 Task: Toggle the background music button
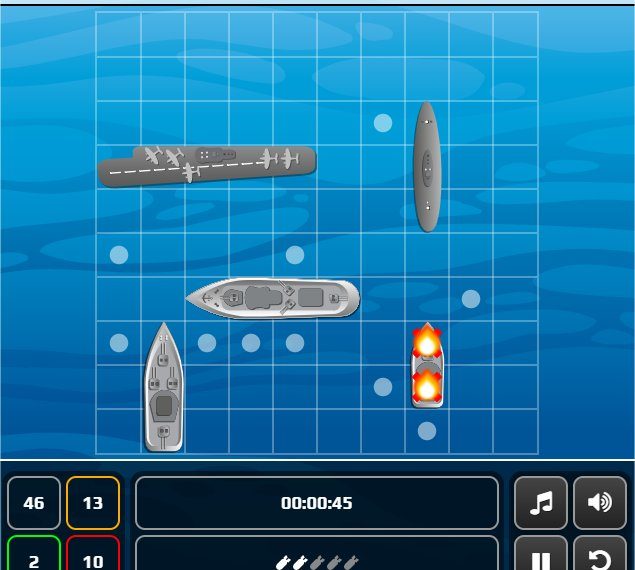coord(541,502)
